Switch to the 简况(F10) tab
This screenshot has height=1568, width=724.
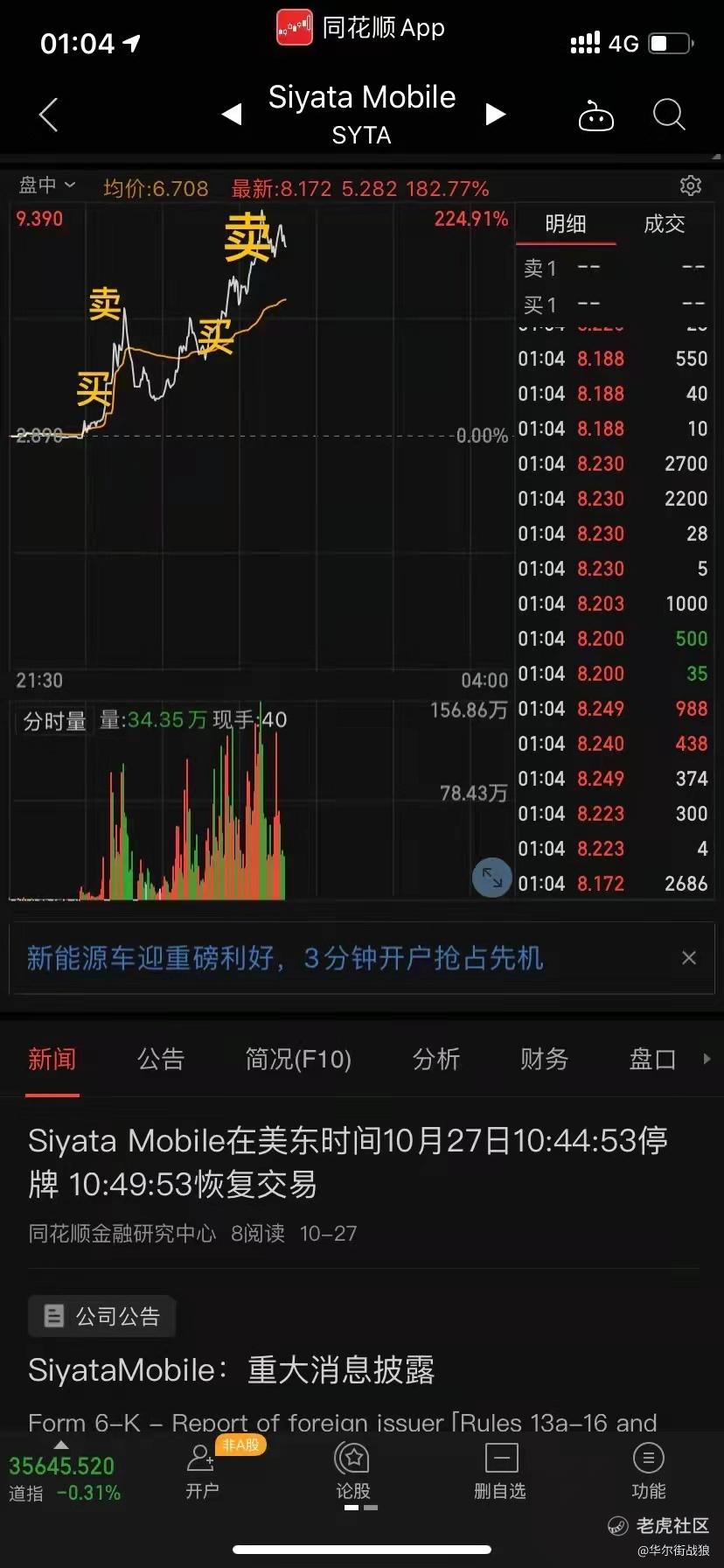pos(298,1060)
